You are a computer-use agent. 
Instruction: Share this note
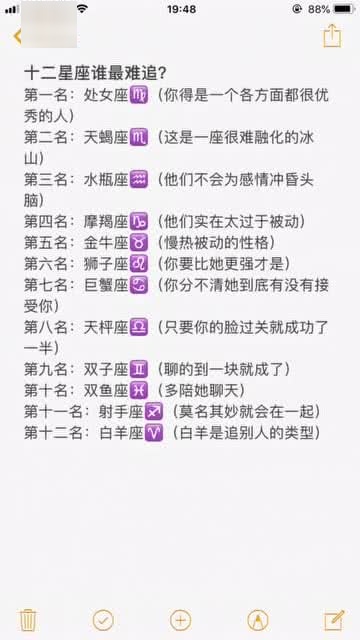[x=332, y=36]
